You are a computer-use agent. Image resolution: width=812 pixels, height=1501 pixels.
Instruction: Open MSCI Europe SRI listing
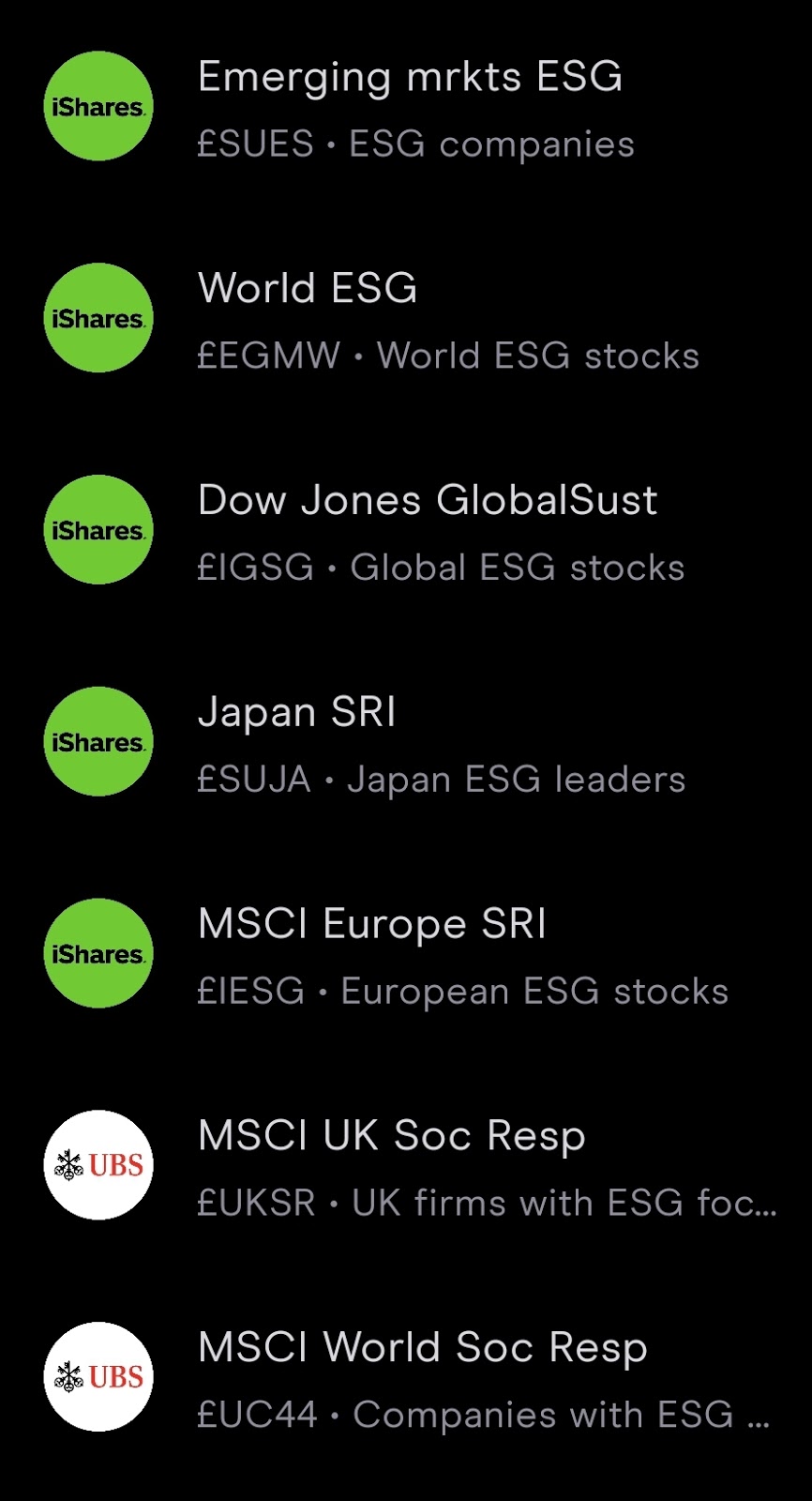click(x=406, y=954)
